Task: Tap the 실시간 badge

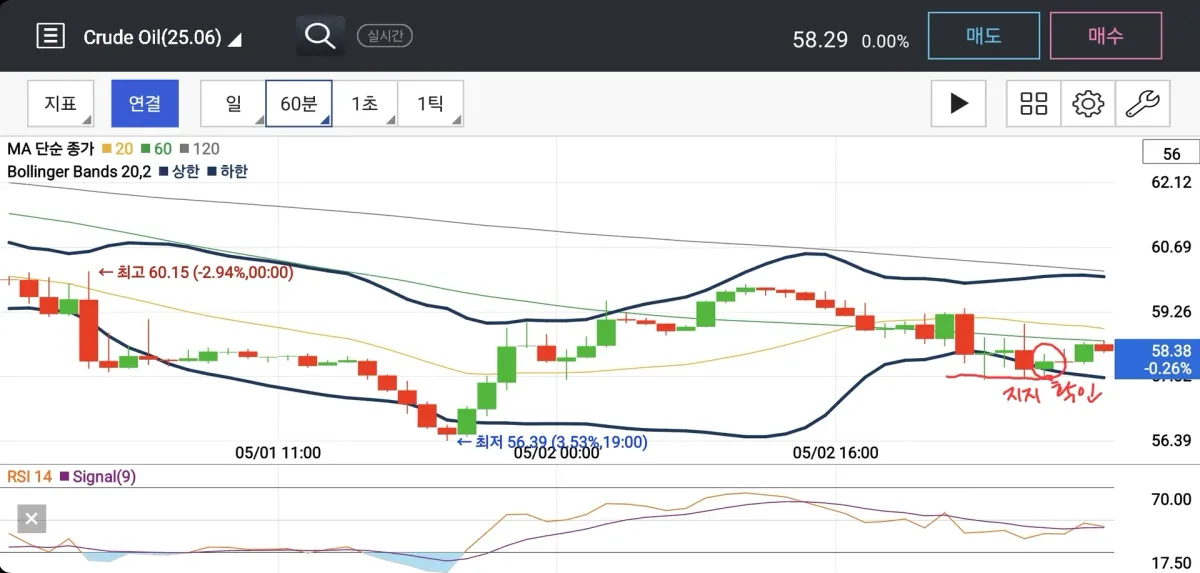Action: 385,37
